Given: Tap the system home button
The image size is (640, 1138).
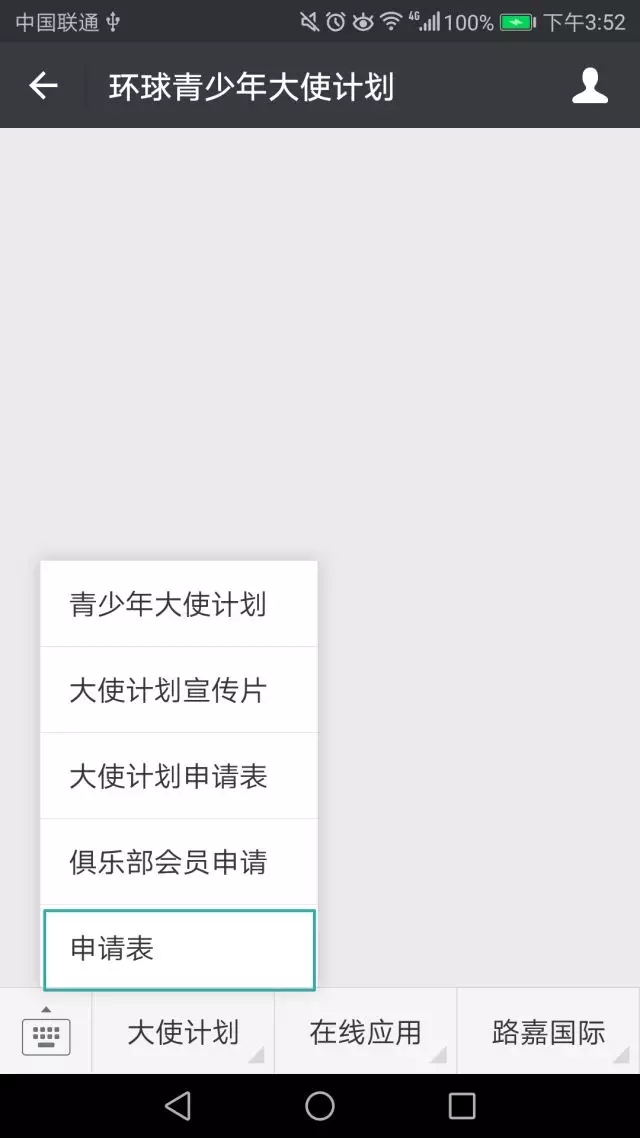Looking at the screenshot, I should 319,1106.
